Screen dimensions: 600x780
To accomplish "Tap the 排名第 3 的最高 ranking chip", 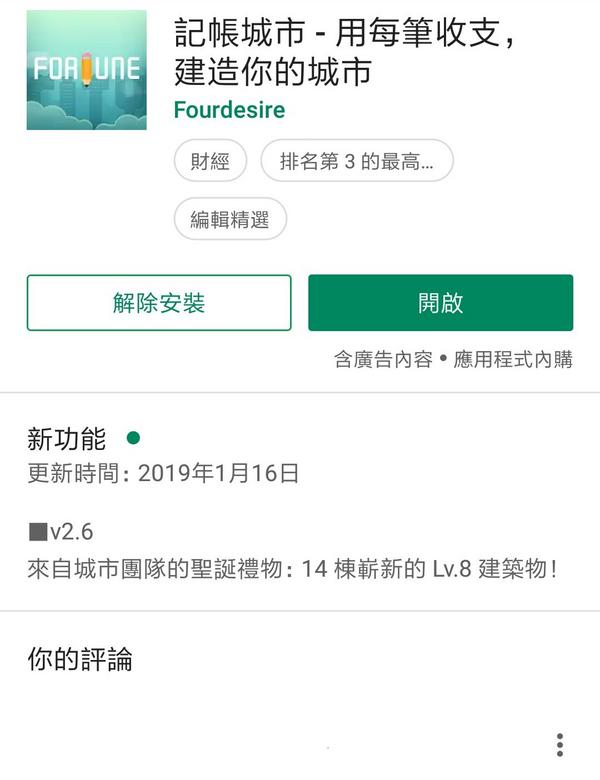I will point(356,161).
